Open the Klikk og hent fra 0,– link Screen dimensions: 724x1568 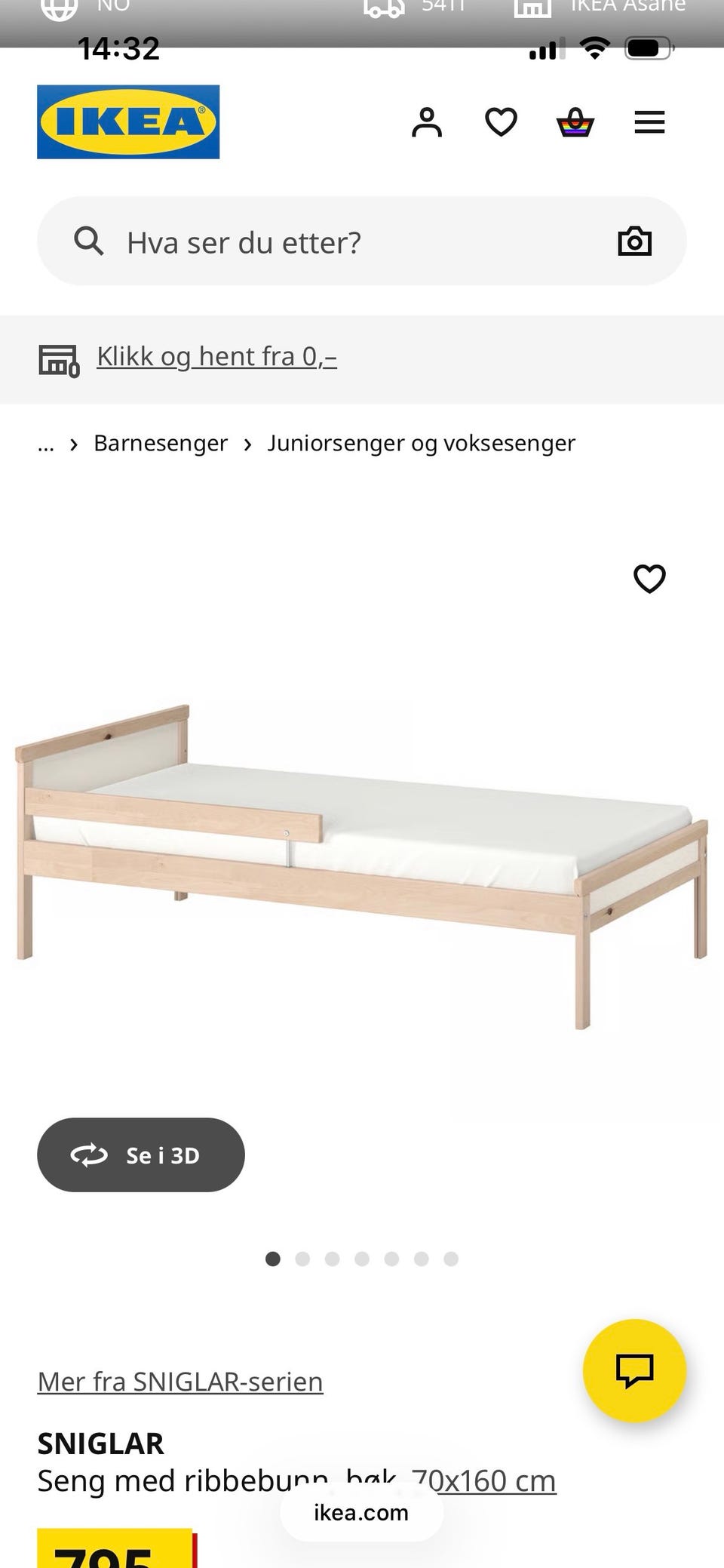click(216, 355)
